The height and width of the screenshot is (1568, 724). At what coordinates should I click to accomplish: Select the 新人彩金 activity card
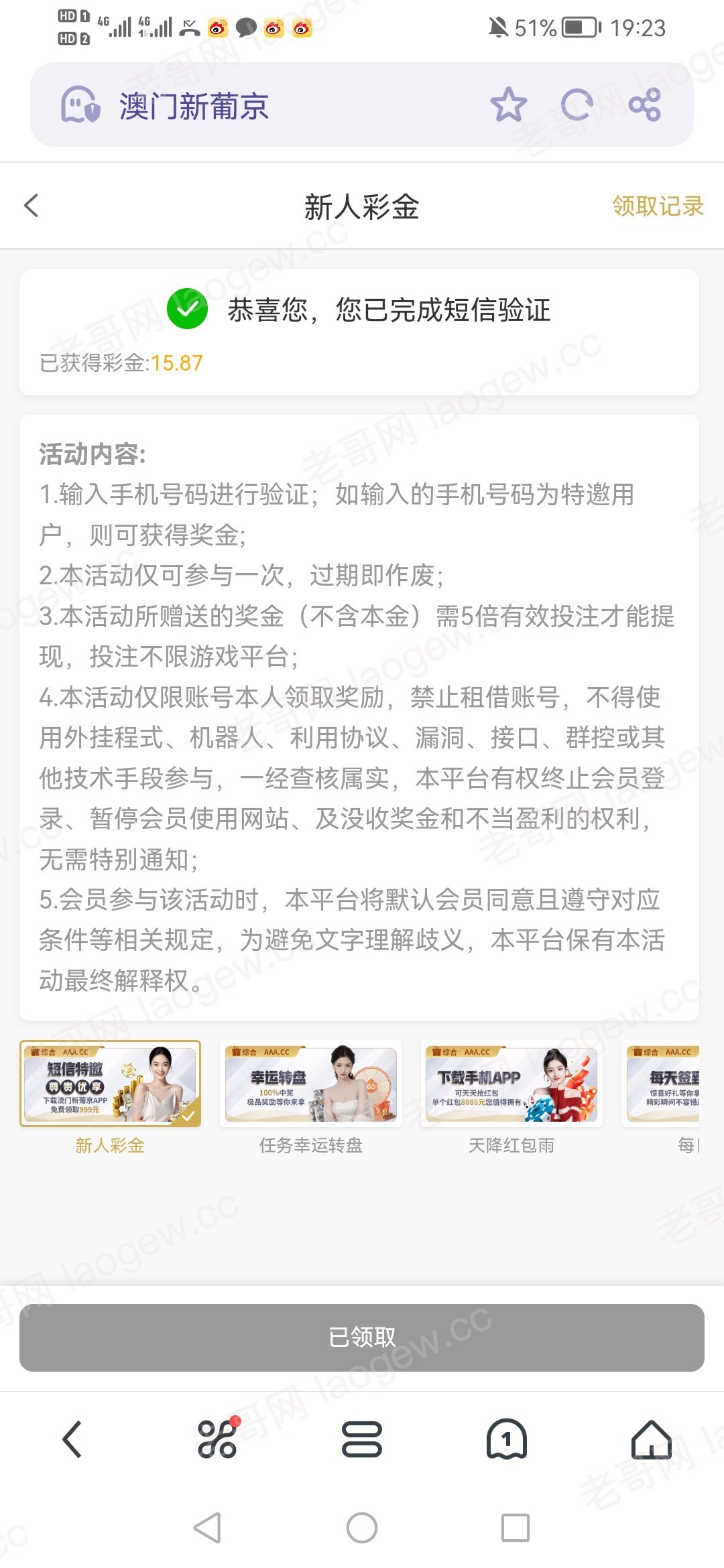(110, 1084)
